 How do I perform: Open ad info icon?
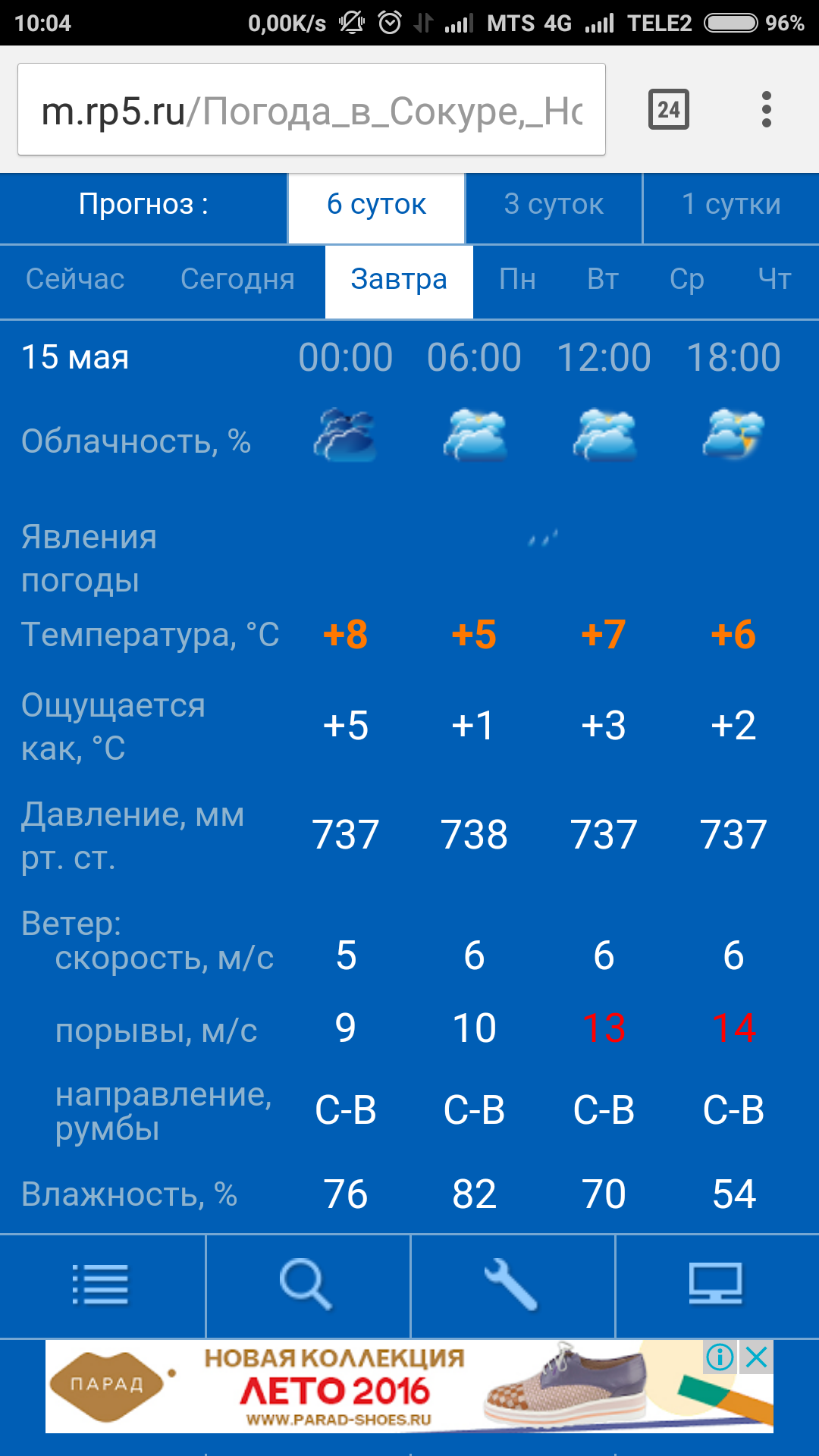(720, 1357)
